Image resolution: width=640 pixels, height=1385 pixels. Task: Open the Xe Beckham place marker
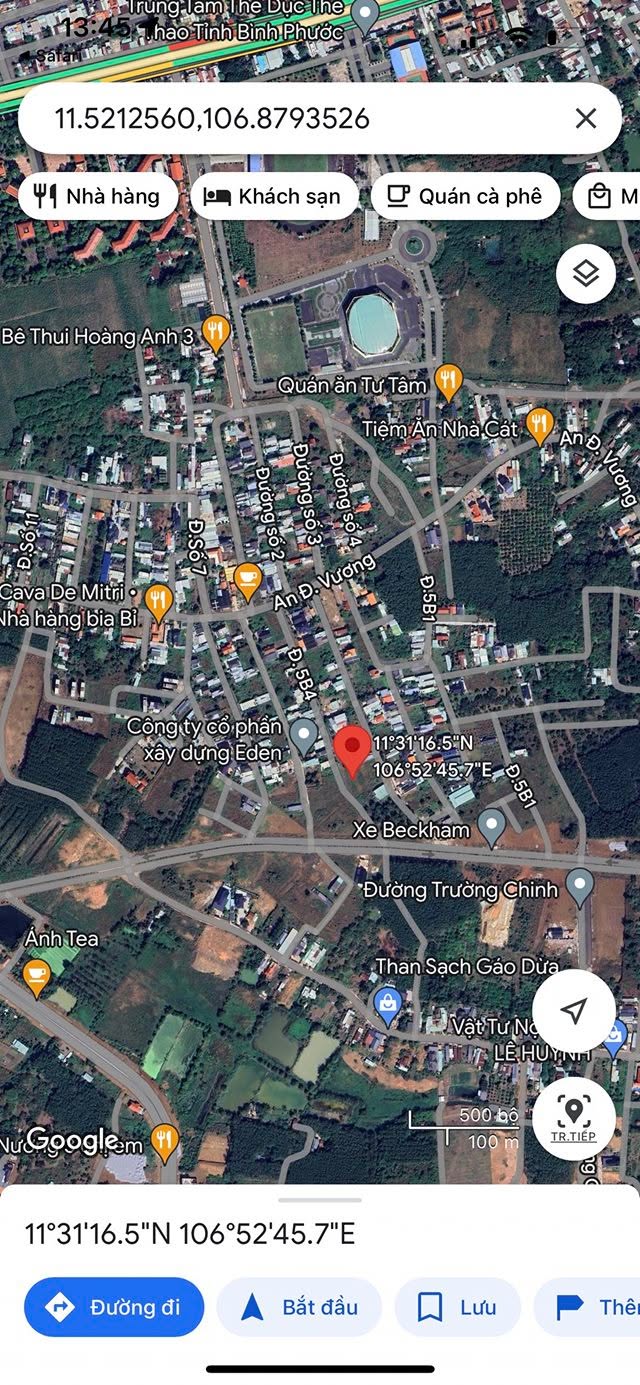[x=490, y=828]
